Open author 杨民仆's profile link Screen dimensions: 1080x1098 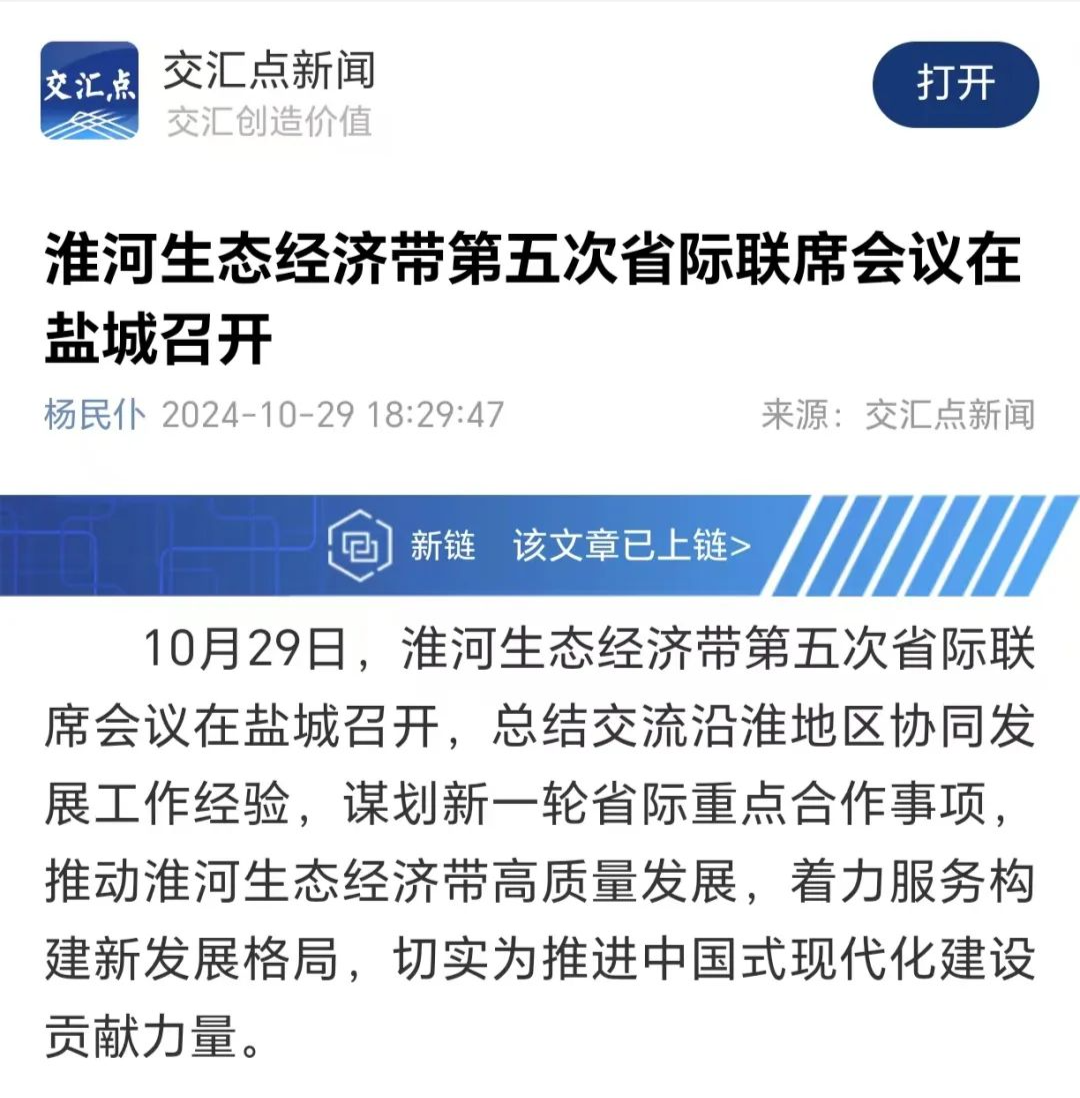tap(94, 414)
